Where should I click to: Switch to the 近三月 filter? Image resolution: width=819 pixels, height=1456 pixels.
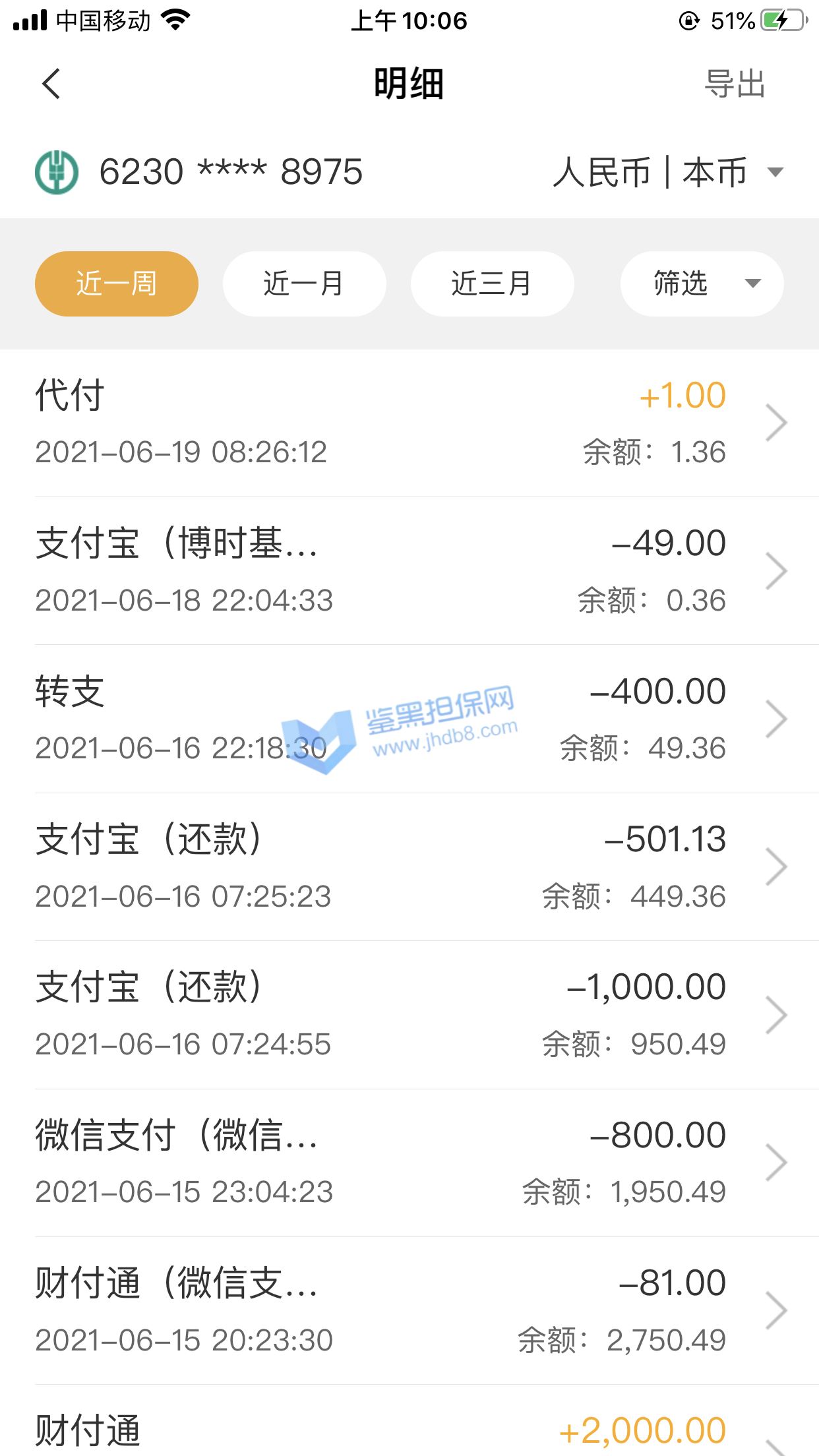point(492,284)
